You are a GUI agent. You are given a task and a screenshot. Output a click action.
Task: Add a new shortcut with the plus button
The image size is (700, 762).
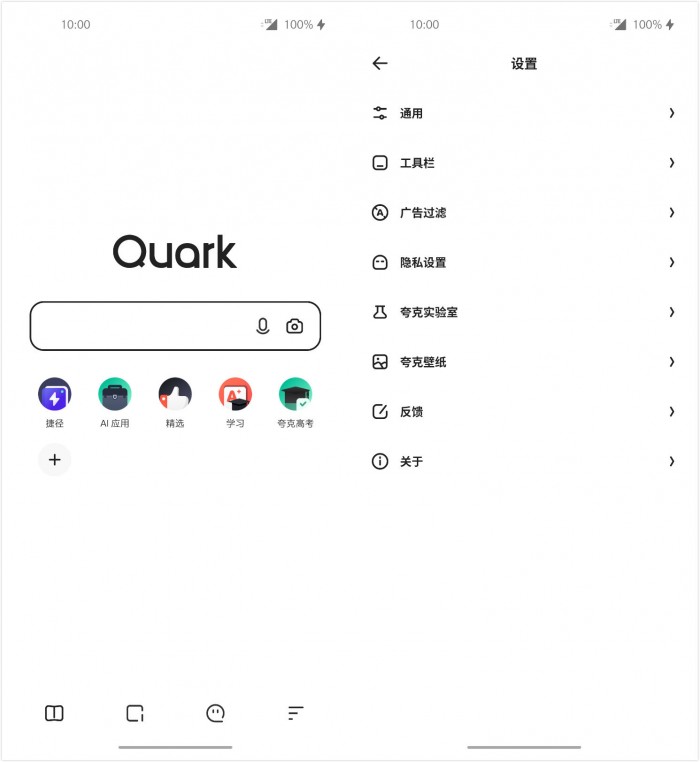55,460
